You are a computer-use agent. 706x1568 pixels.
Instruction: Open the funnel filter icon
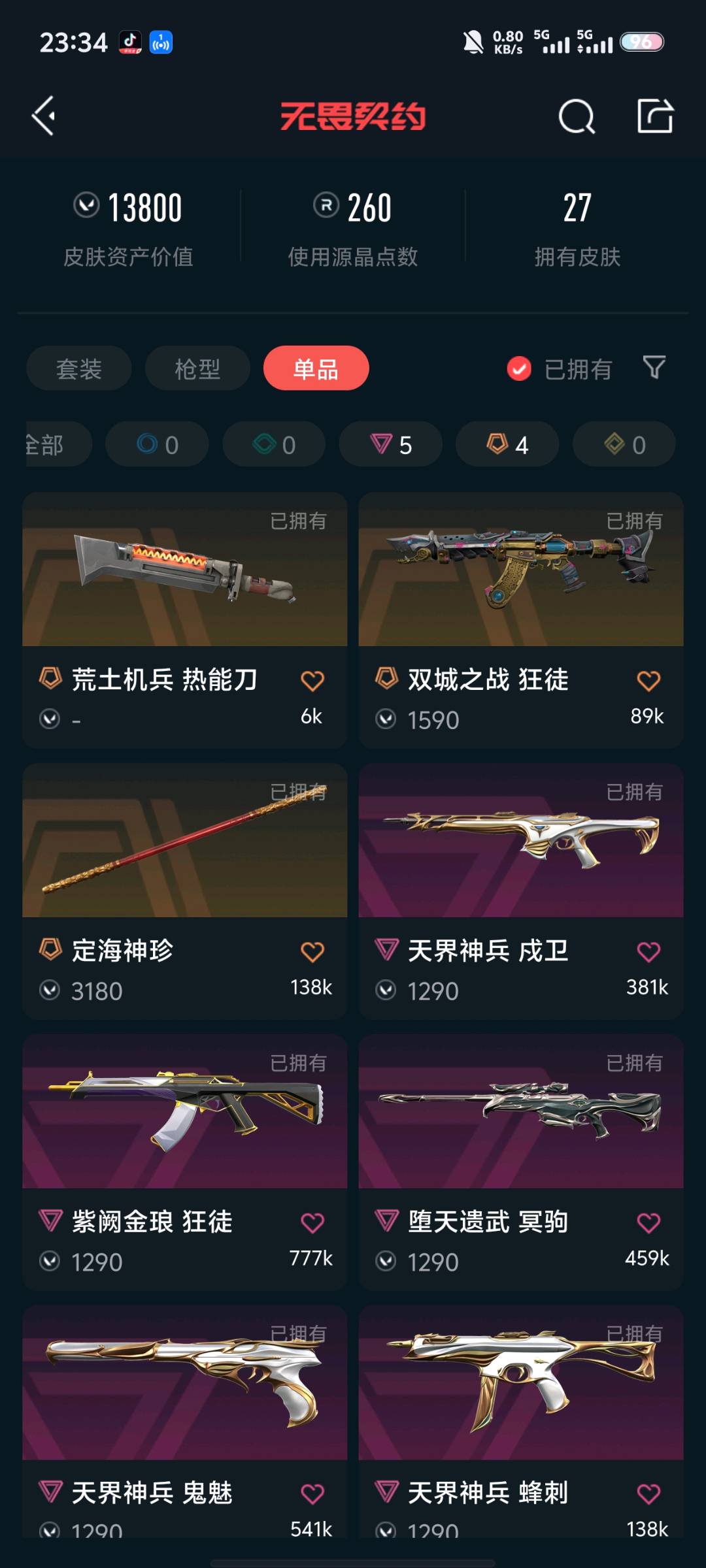click(654, 368)
